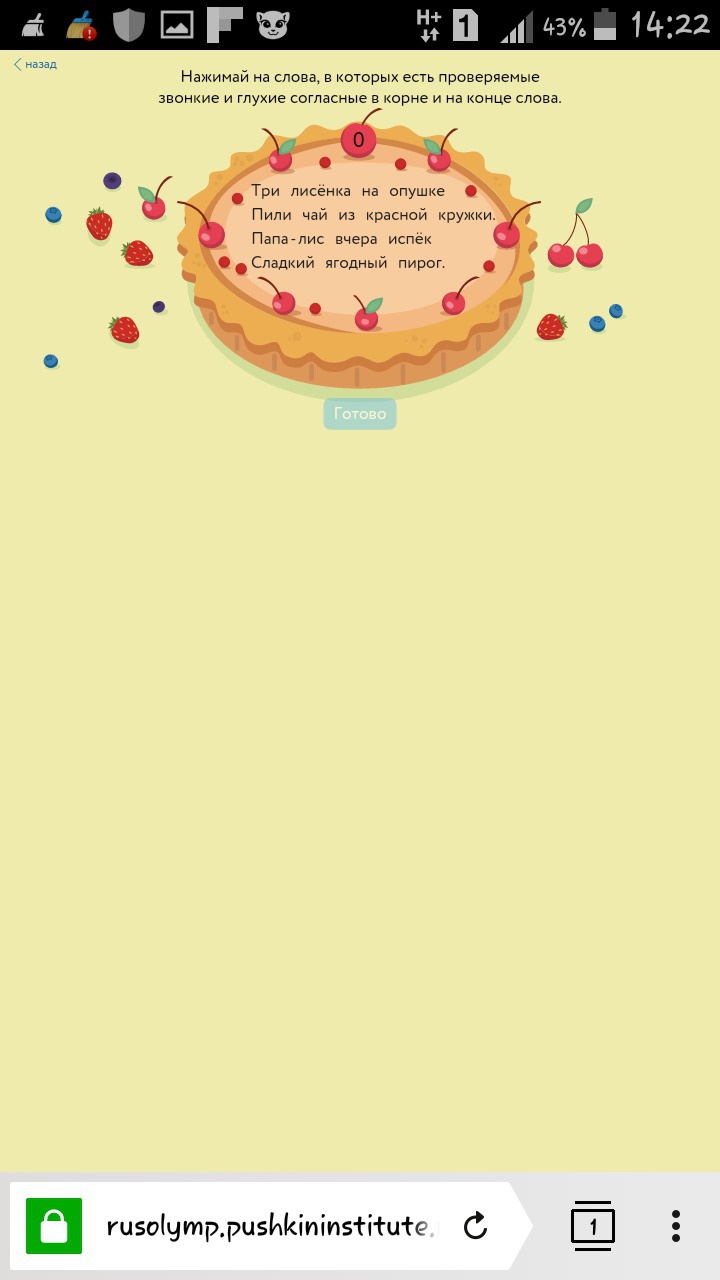Image resolution: width=720 pixels, height=1280 pixels.
Task: Select the word опушке
Action: click(416, 192)
